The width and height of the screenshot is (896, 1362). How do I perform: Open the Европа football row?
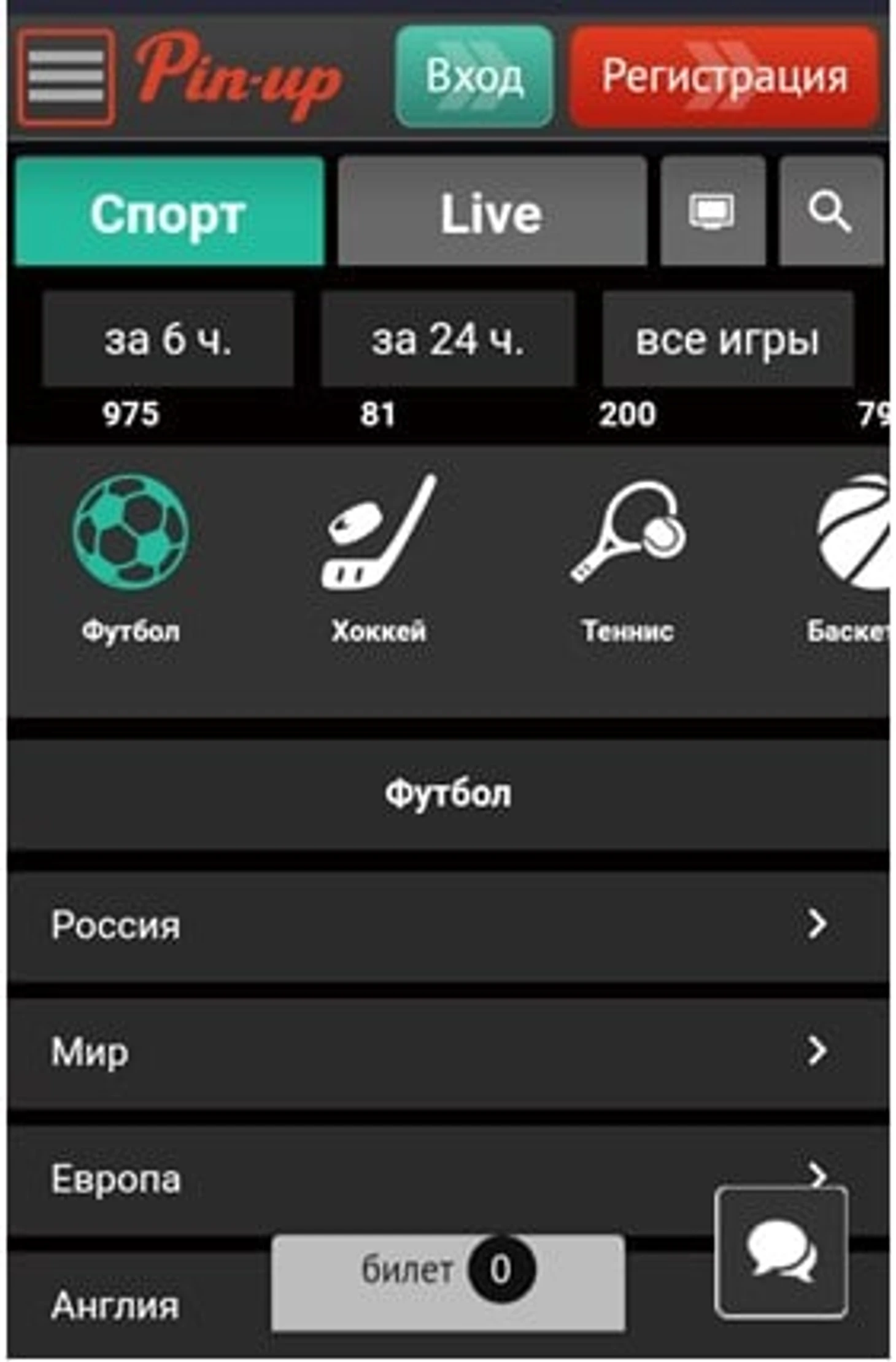tap(368, 1178)
